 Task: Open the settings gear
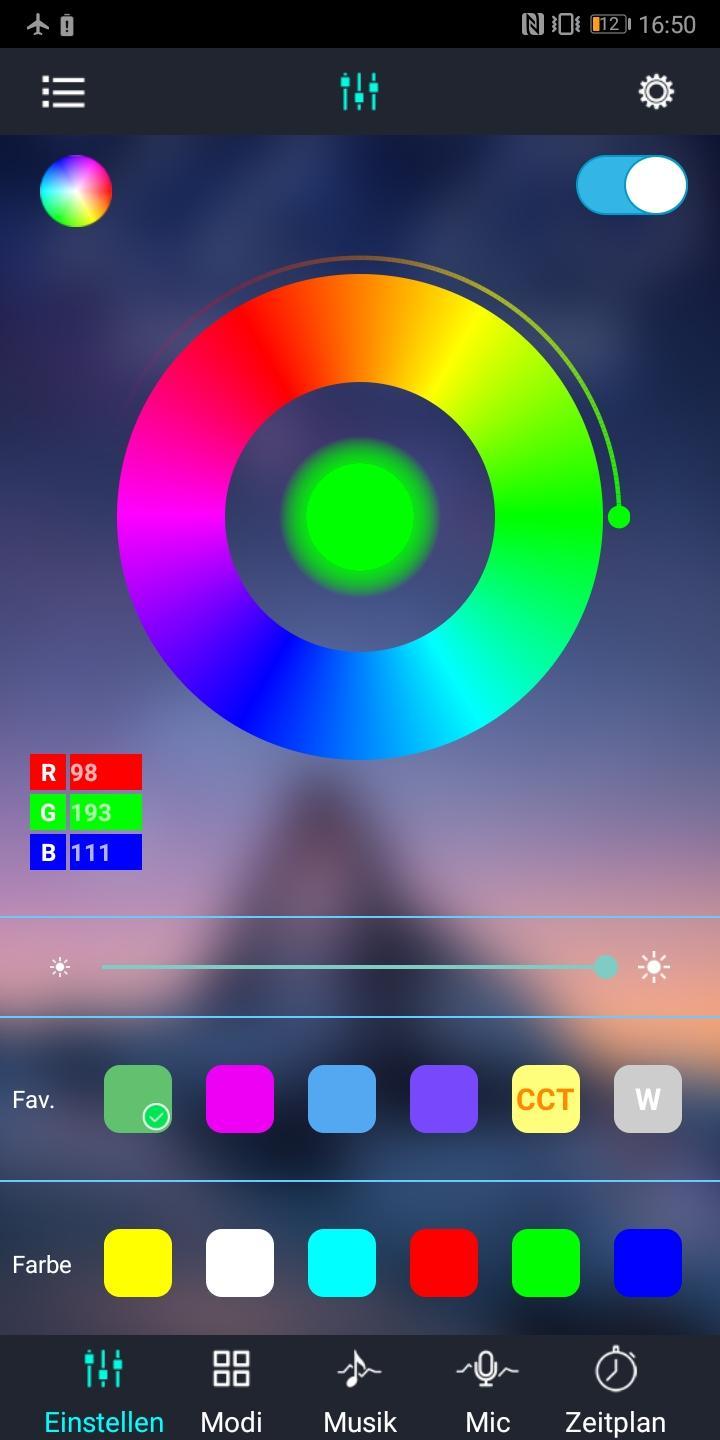656,92
